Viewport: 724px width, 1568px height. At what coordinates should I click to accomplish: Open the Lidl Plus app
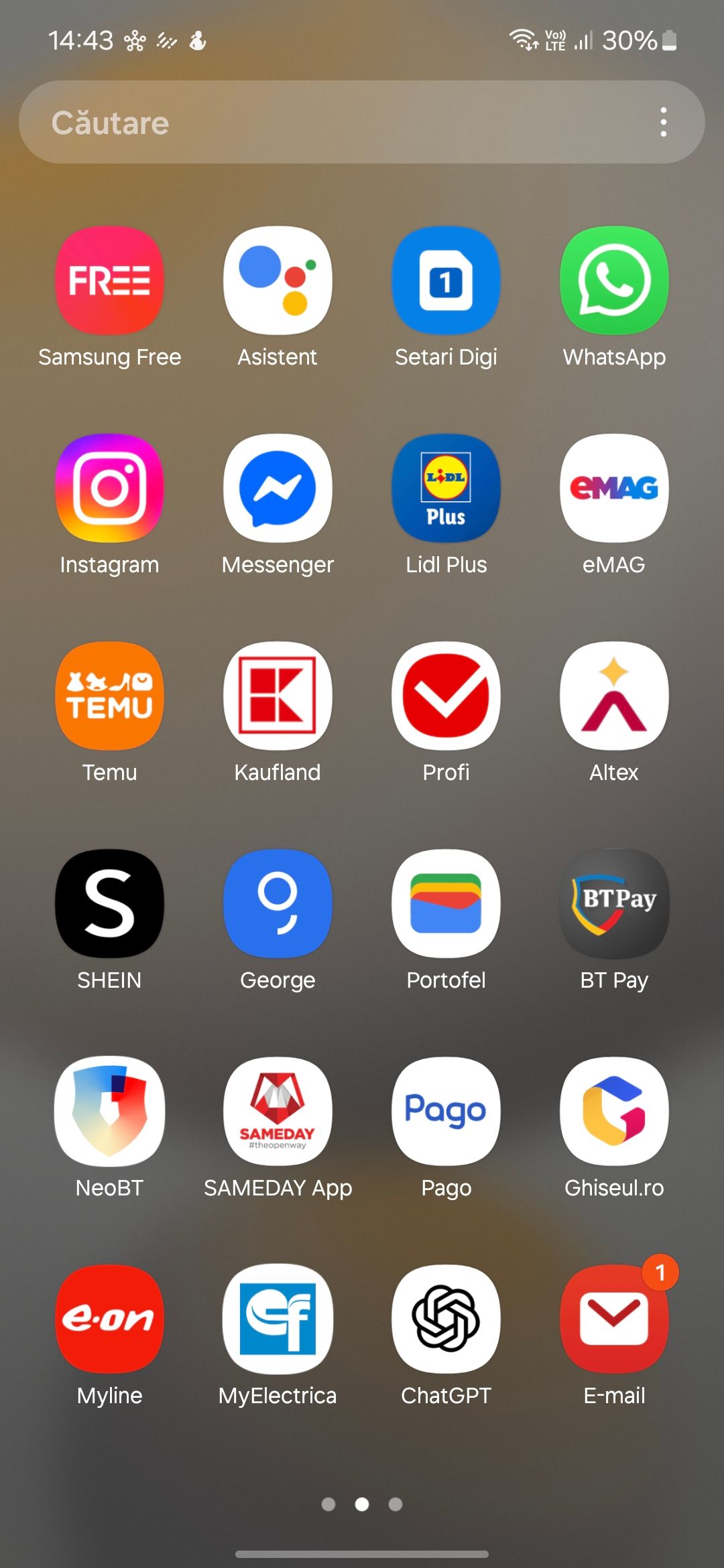point(446,489)
